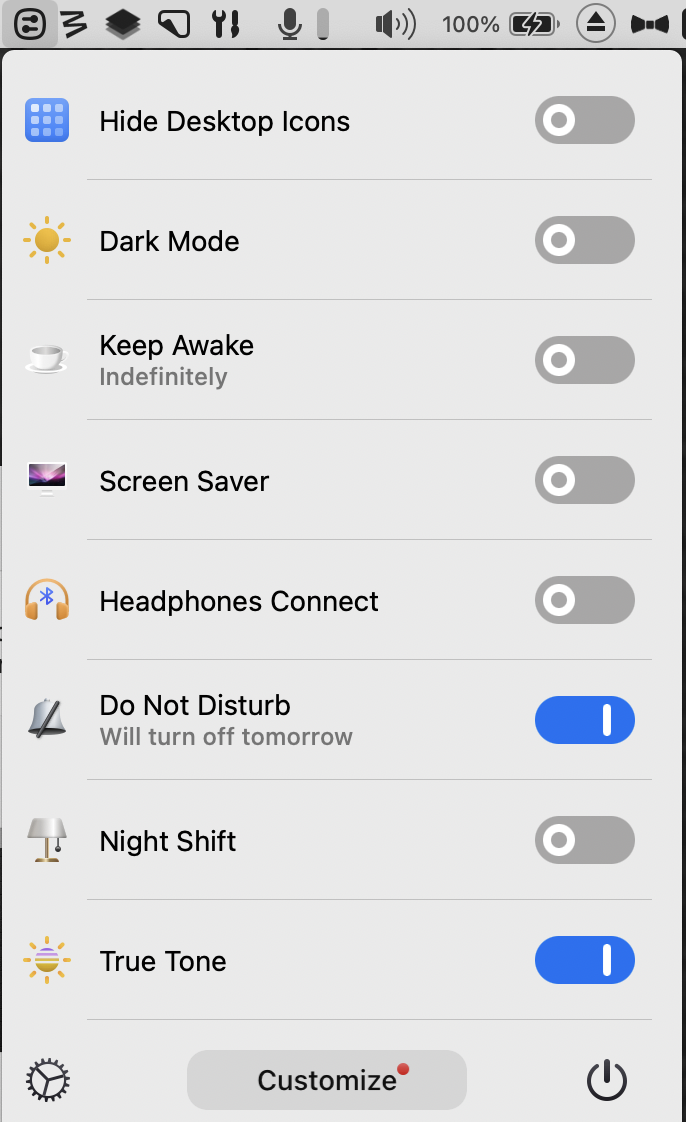Toggle Headphones Connect on
The width and height of the screenshot is (686, 1122).
coord(585,601)
